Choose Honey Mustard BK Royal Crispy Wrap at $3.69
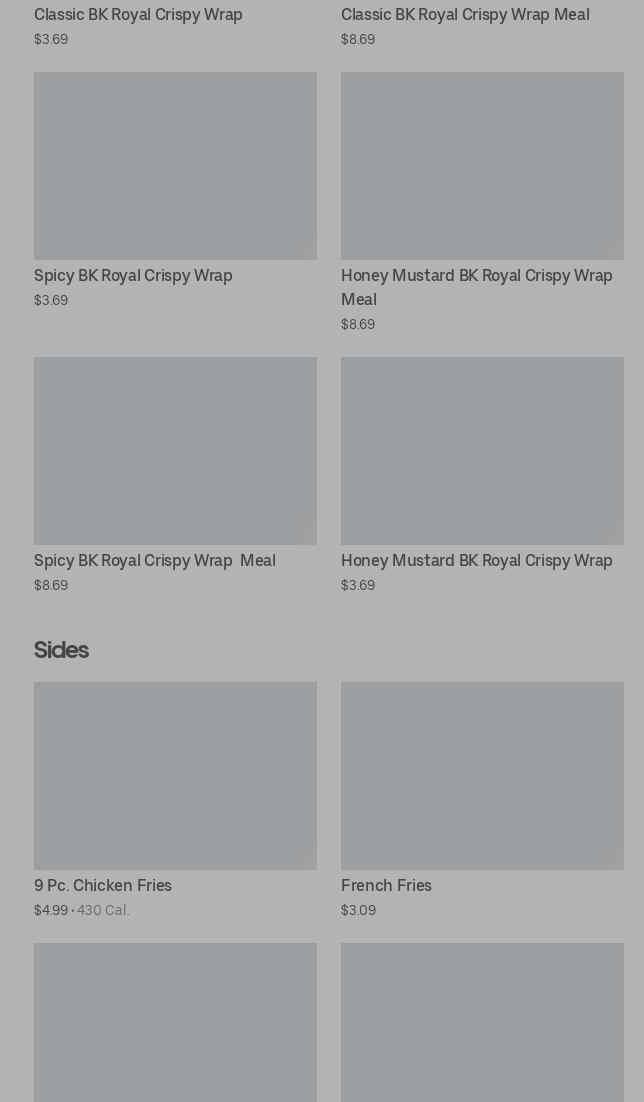644x1102 pixels. [x=482, y=451]
